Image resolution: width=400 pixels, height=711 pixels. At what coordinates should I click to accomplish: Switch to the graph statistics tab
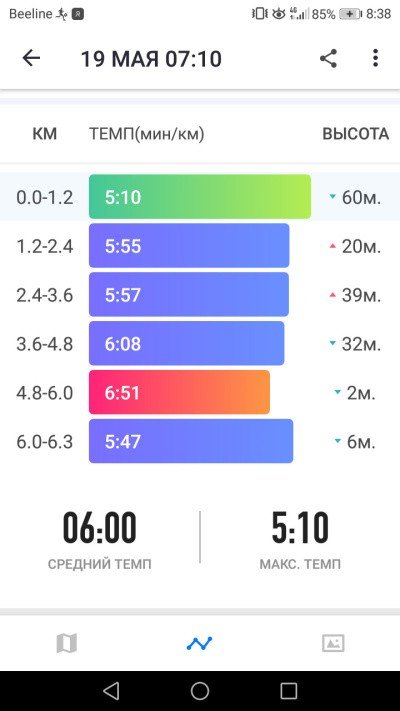tap(200, 643)
